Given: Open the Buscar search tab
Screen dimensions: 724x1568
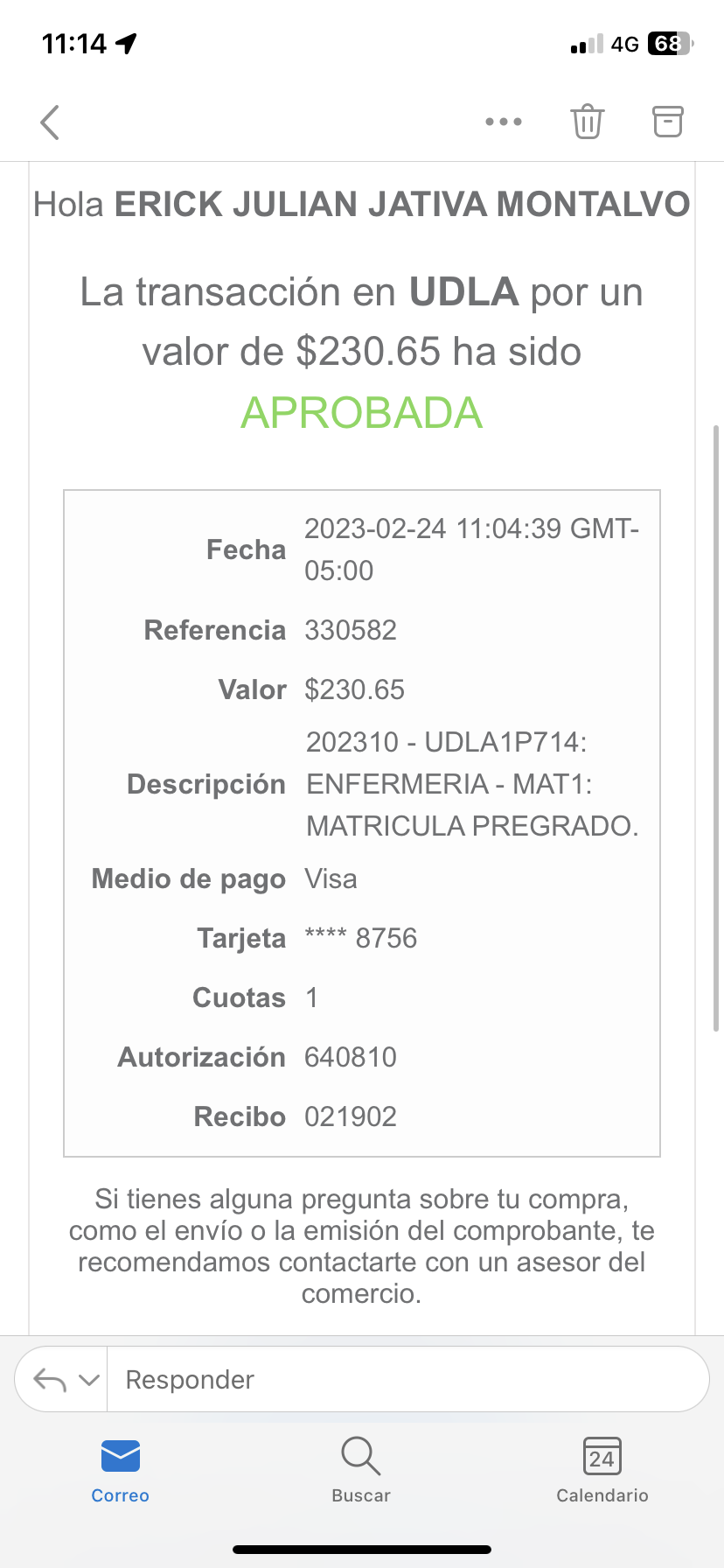Looking at the screenshot, I should pos(361,1470).
